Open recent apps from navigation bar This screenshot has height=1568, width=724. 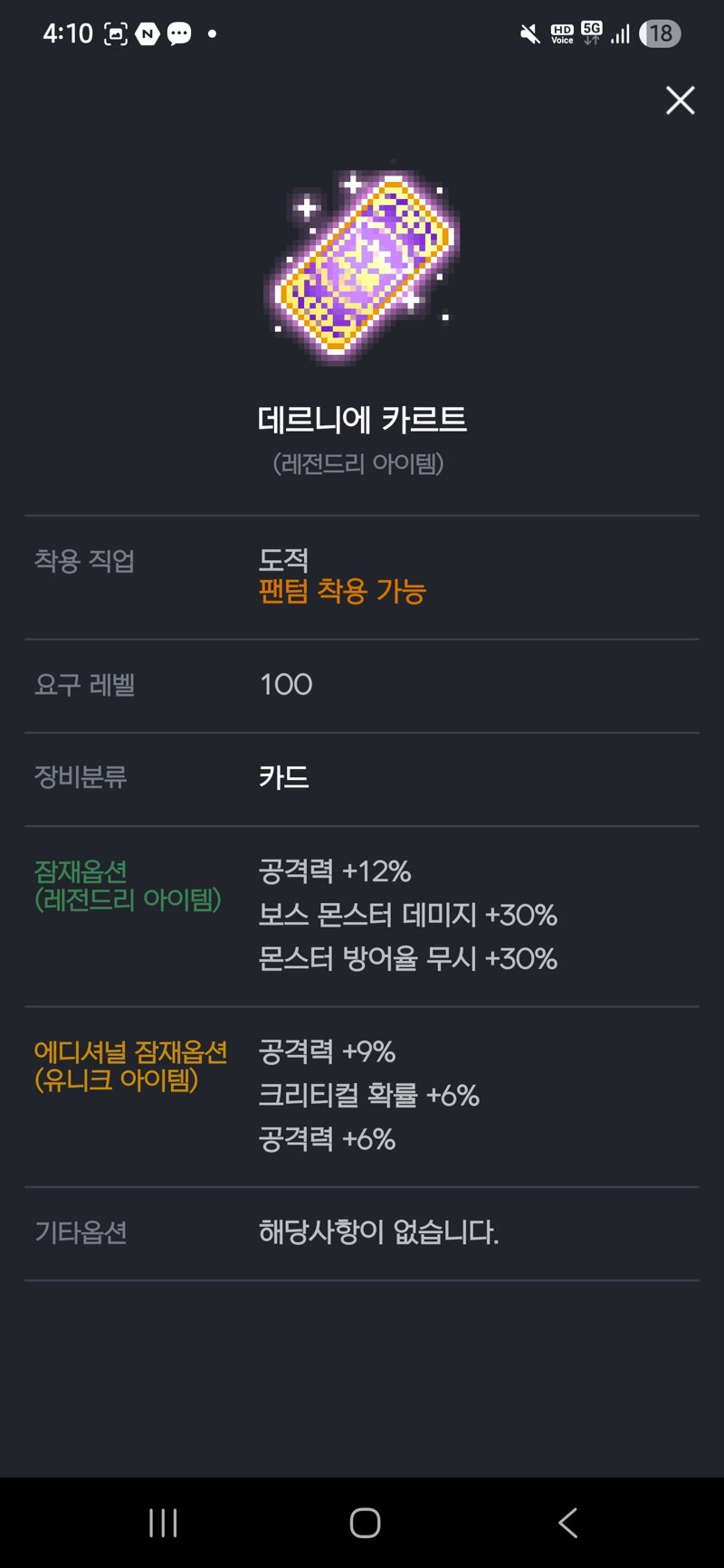[x=163, y=1523]
